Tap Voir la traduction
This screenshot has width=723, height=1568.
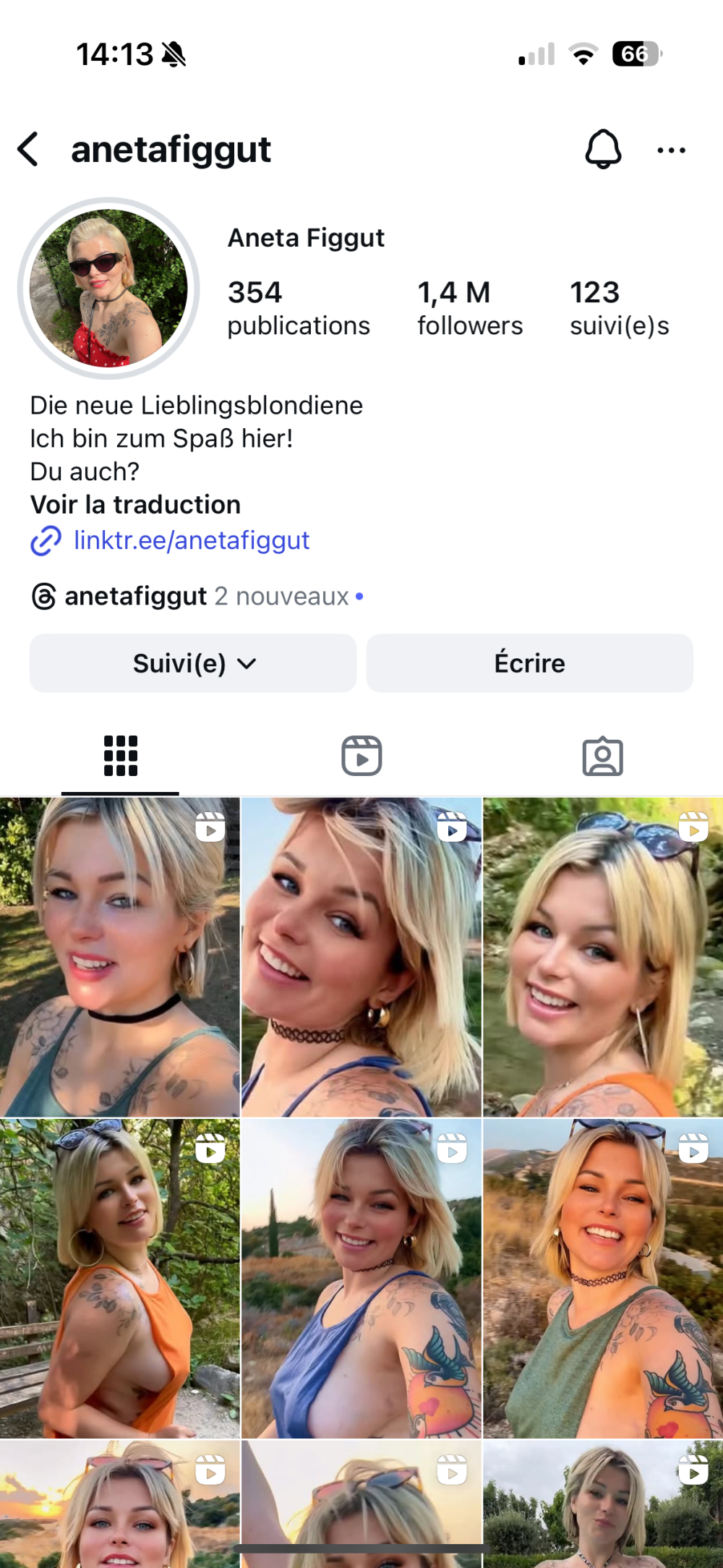(135, 505)
